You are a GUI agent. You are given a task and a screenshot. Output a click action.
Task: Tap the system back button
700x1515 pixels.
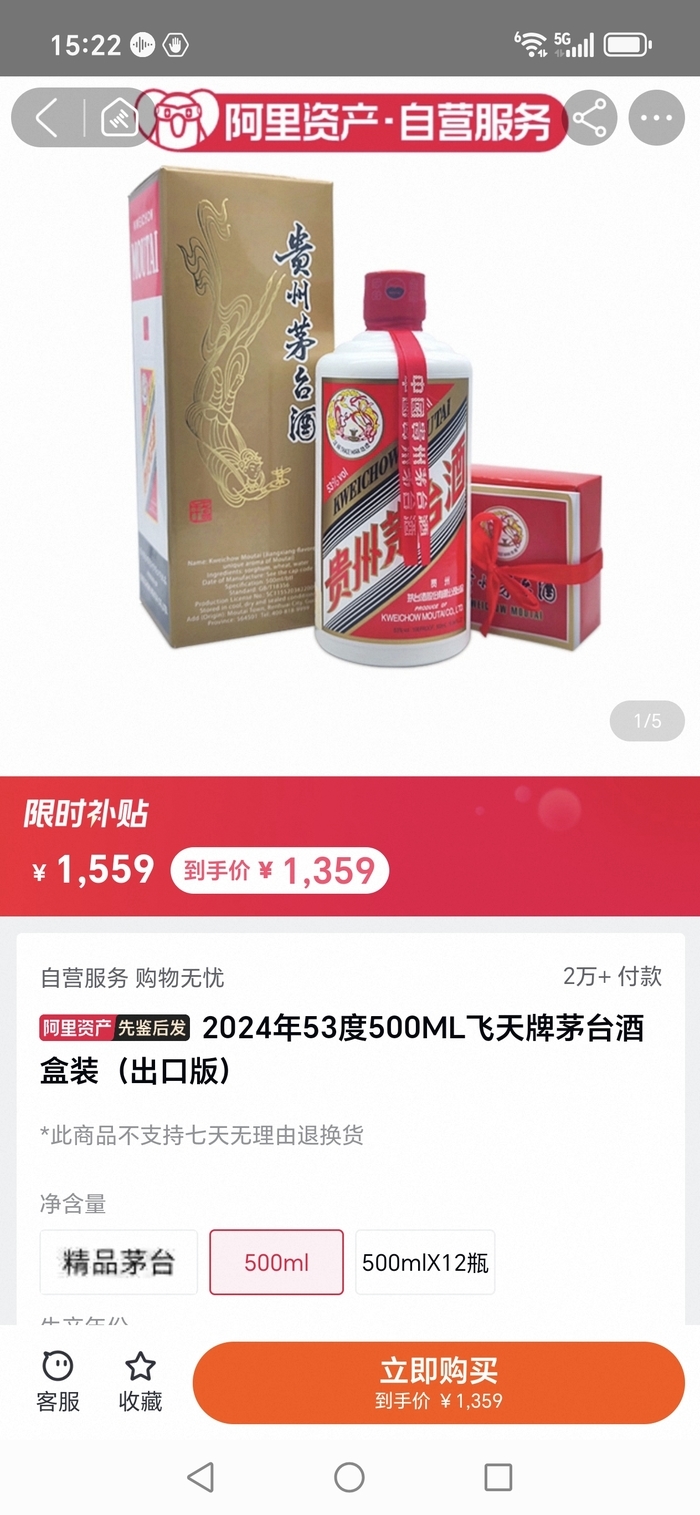[201, 1477]
